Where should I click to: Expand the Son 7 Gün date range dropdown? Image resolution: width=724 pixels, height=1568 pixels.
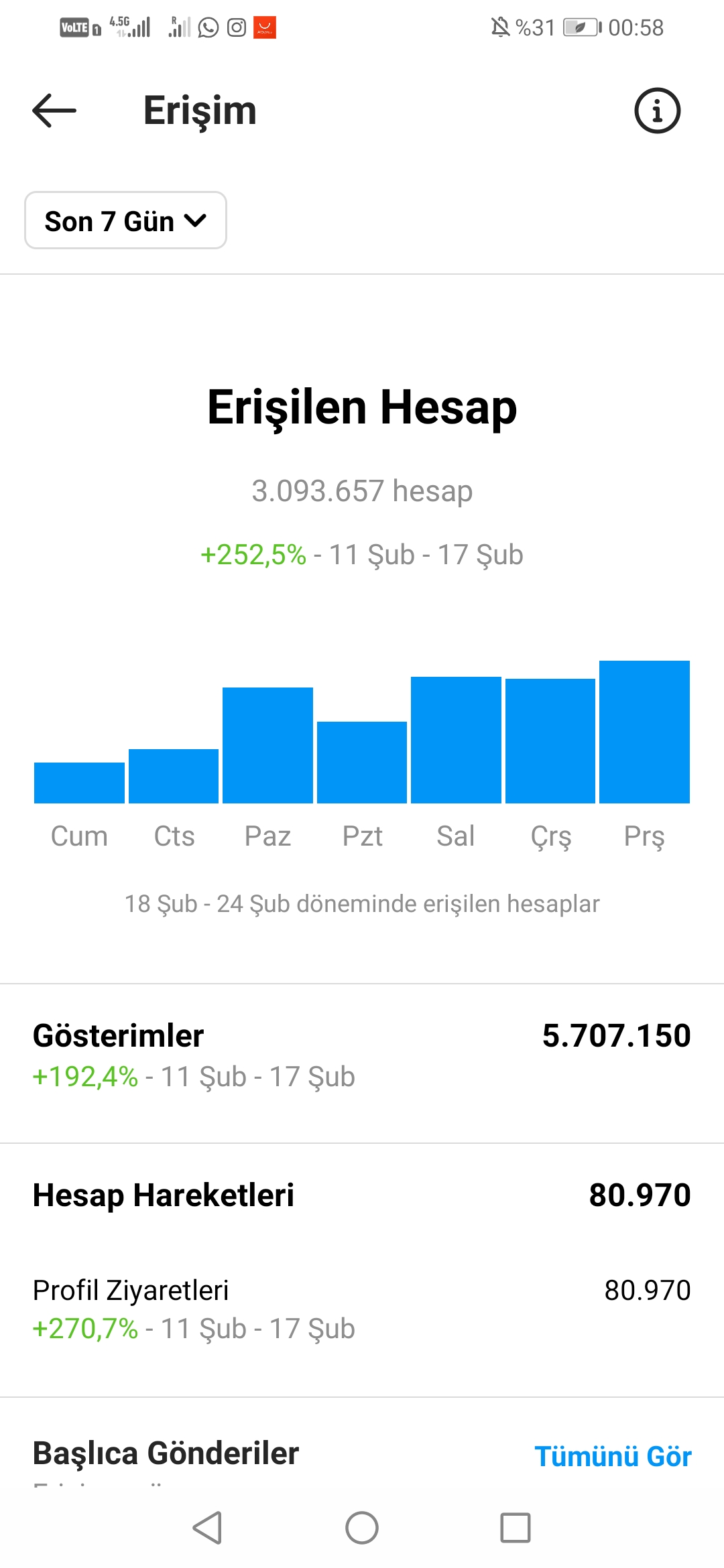125,220
